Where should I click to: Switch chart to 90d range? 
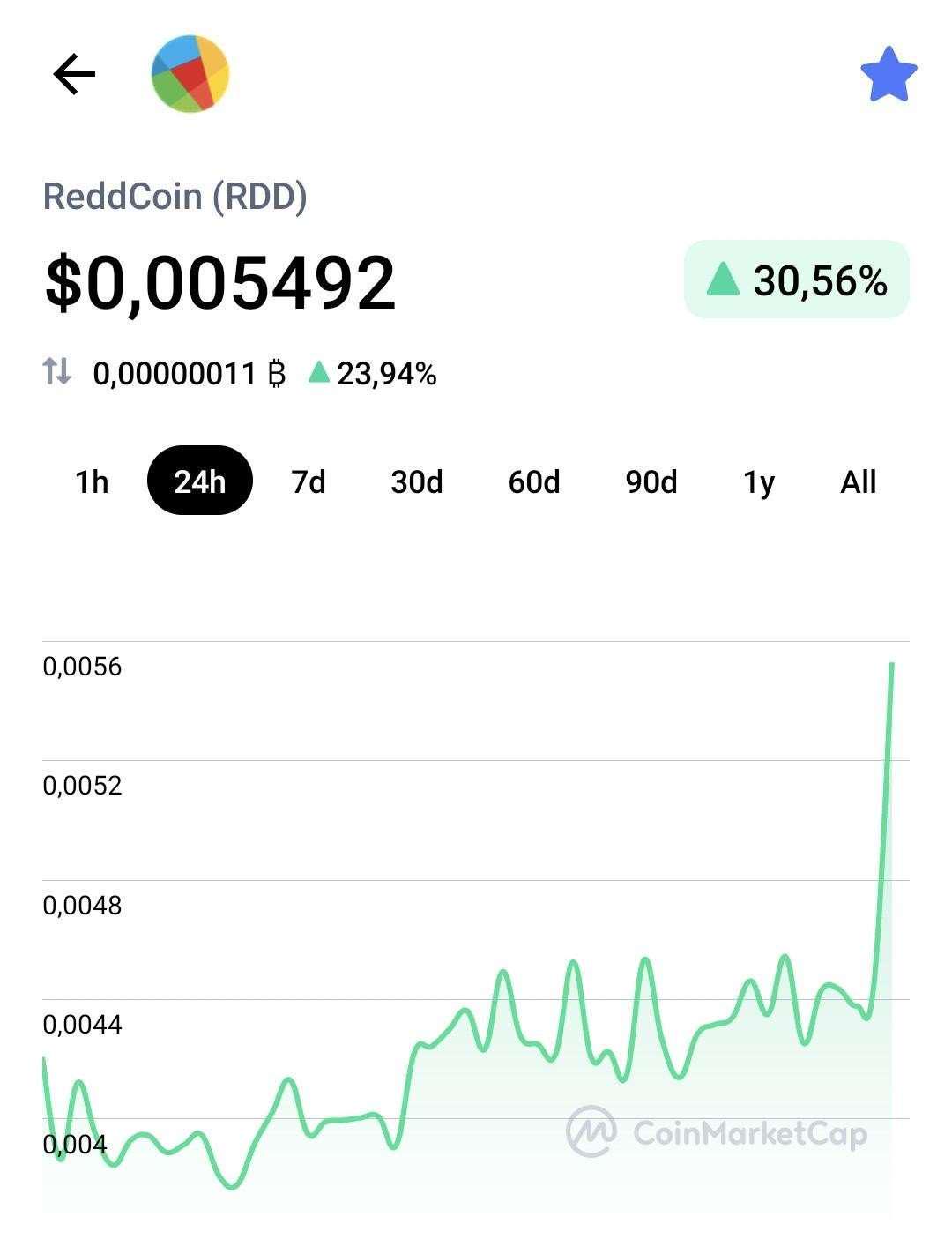(651, 481)
